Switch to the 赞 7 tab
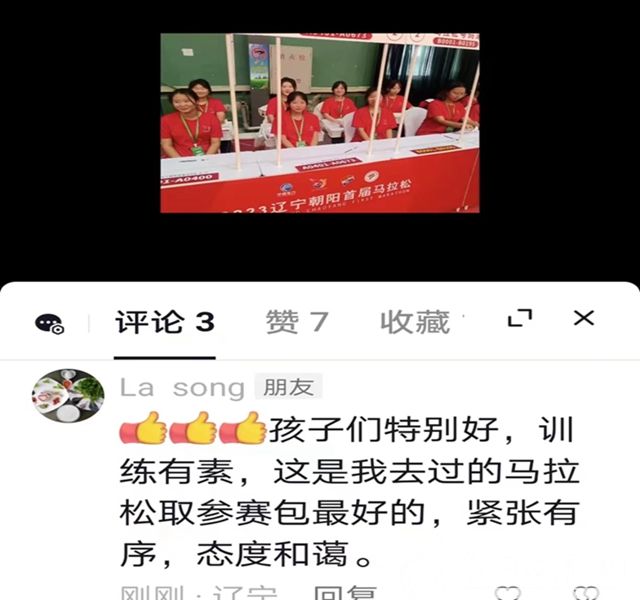This screenshot has width=640, height=600. [297, 322]
